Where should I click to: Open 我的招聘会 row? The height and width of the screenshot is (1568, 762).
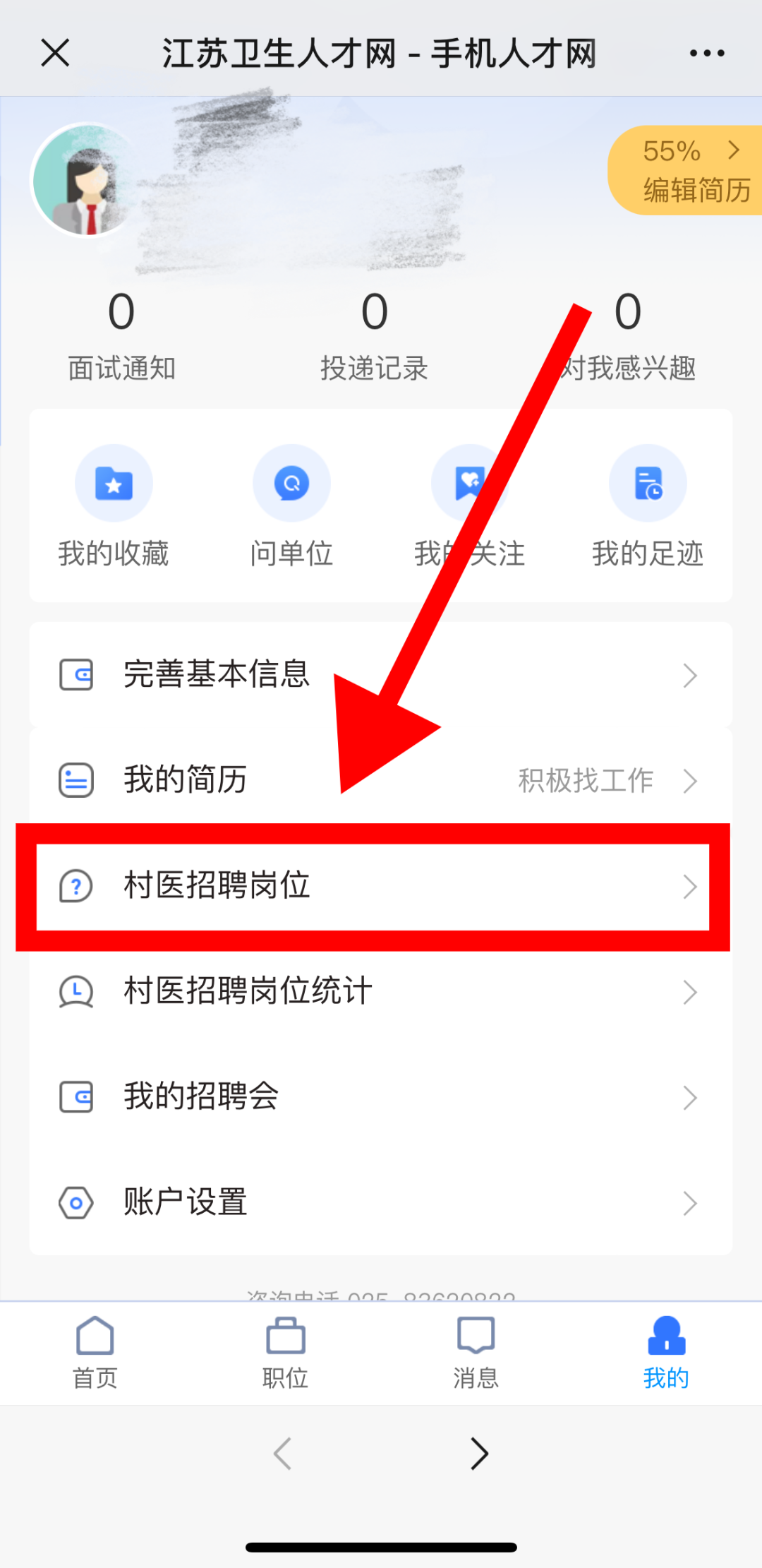[380, 1096]
